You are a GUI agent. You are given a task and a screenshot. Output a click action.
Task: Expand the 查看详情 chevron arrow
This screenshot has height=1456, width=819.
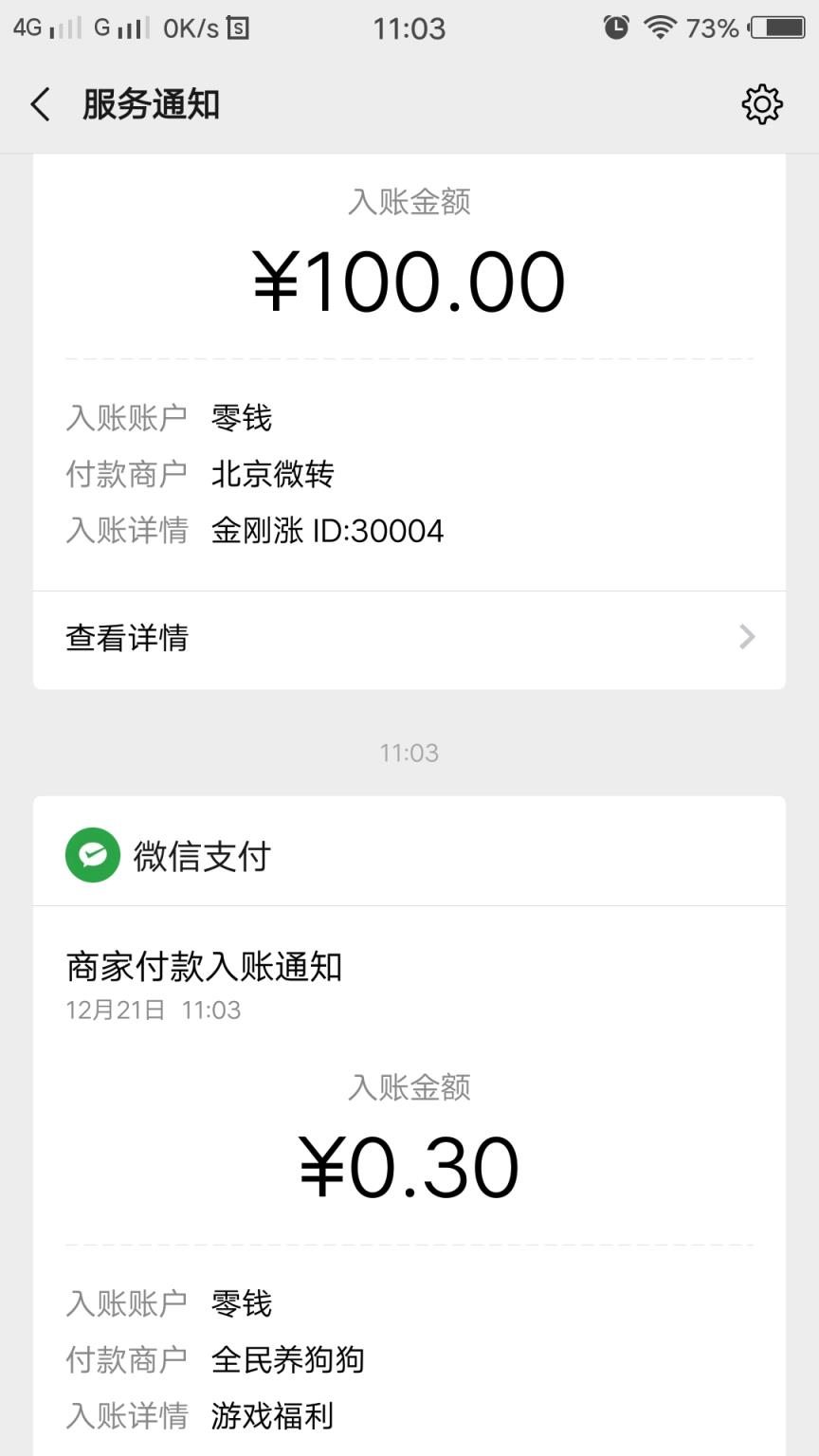tap(746, 637)
